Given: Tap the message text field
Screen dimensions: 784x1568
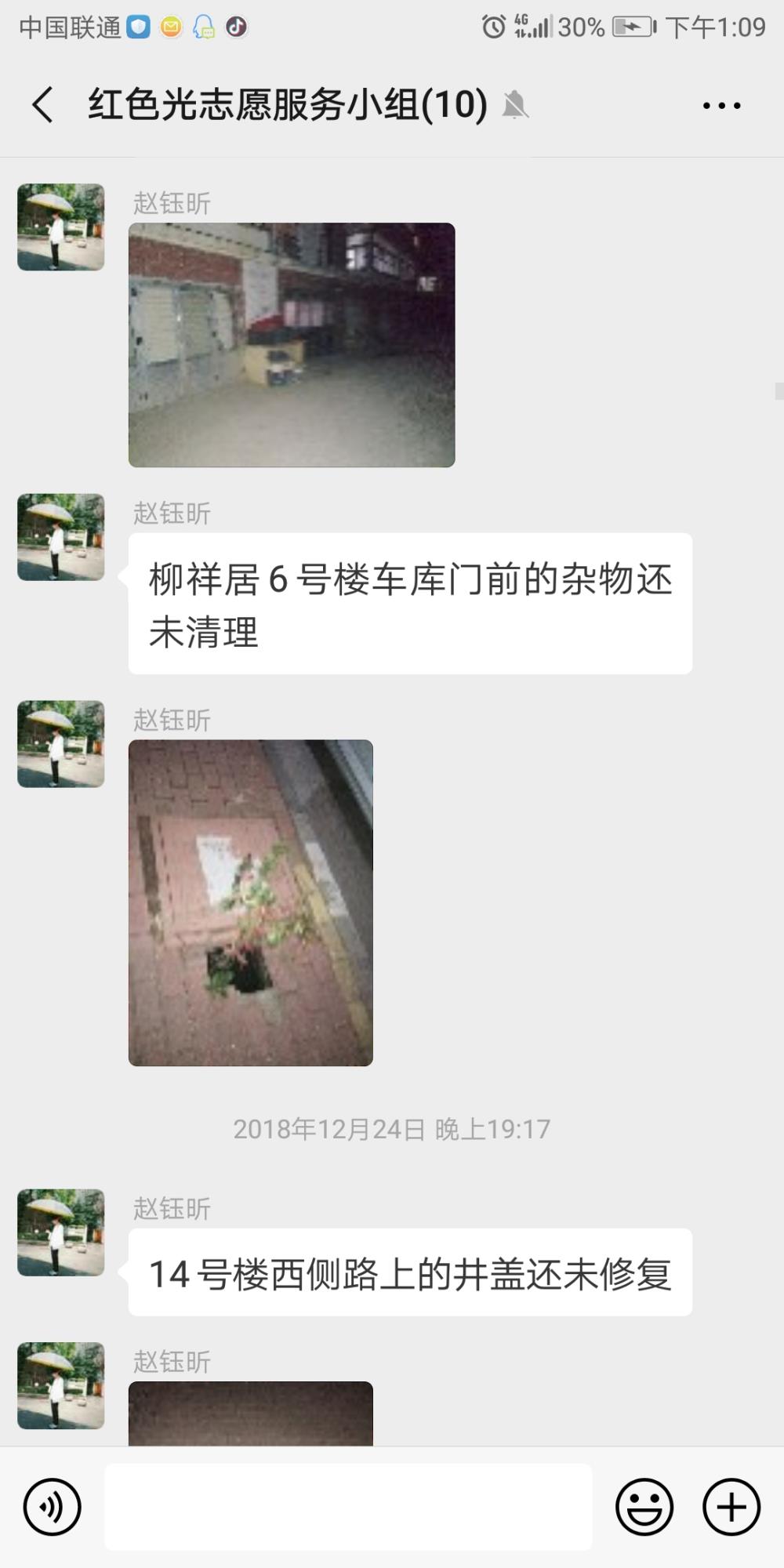Looking at the screenshot, I should (x=348, y=1507).
